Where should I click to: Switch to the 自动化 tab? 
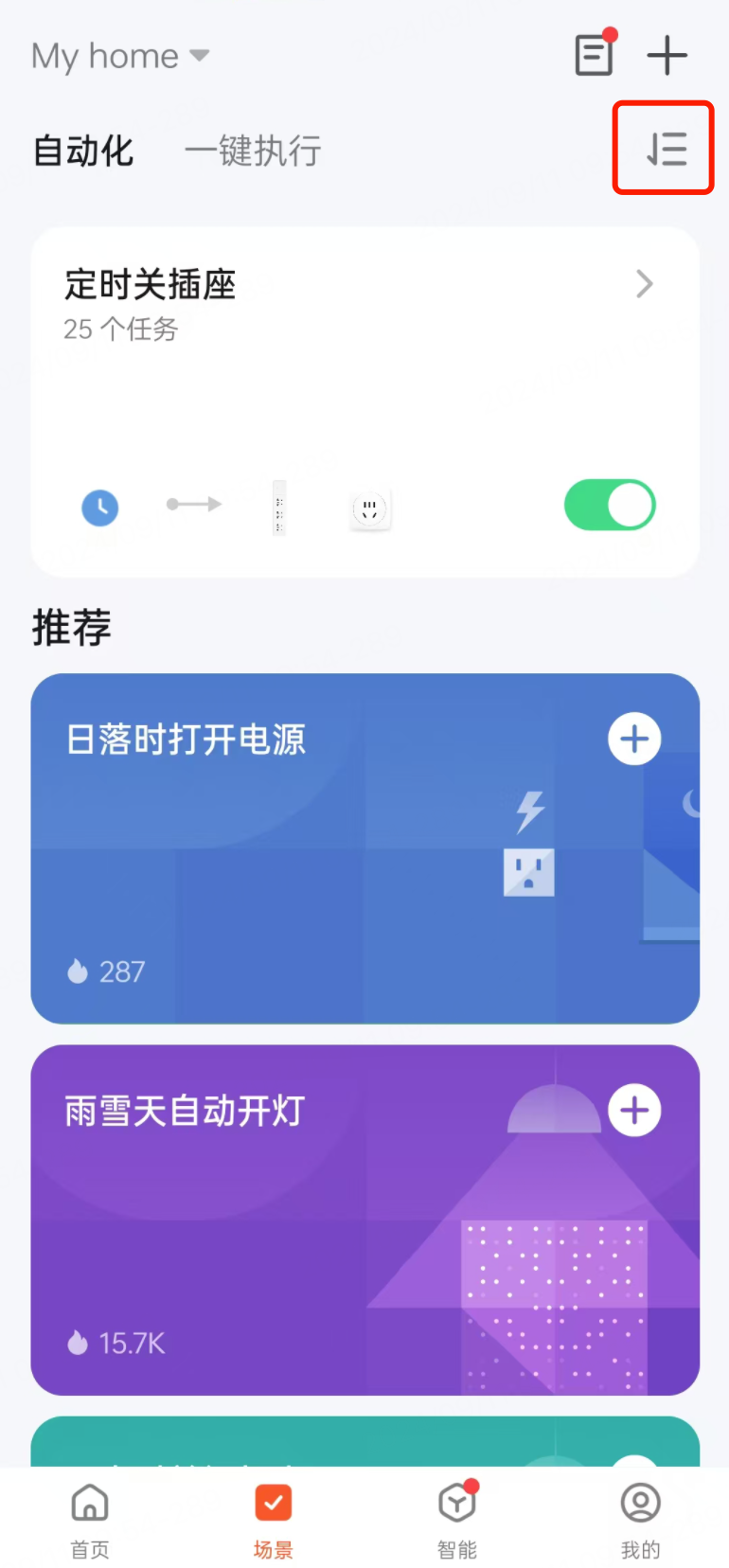point(83,151)
